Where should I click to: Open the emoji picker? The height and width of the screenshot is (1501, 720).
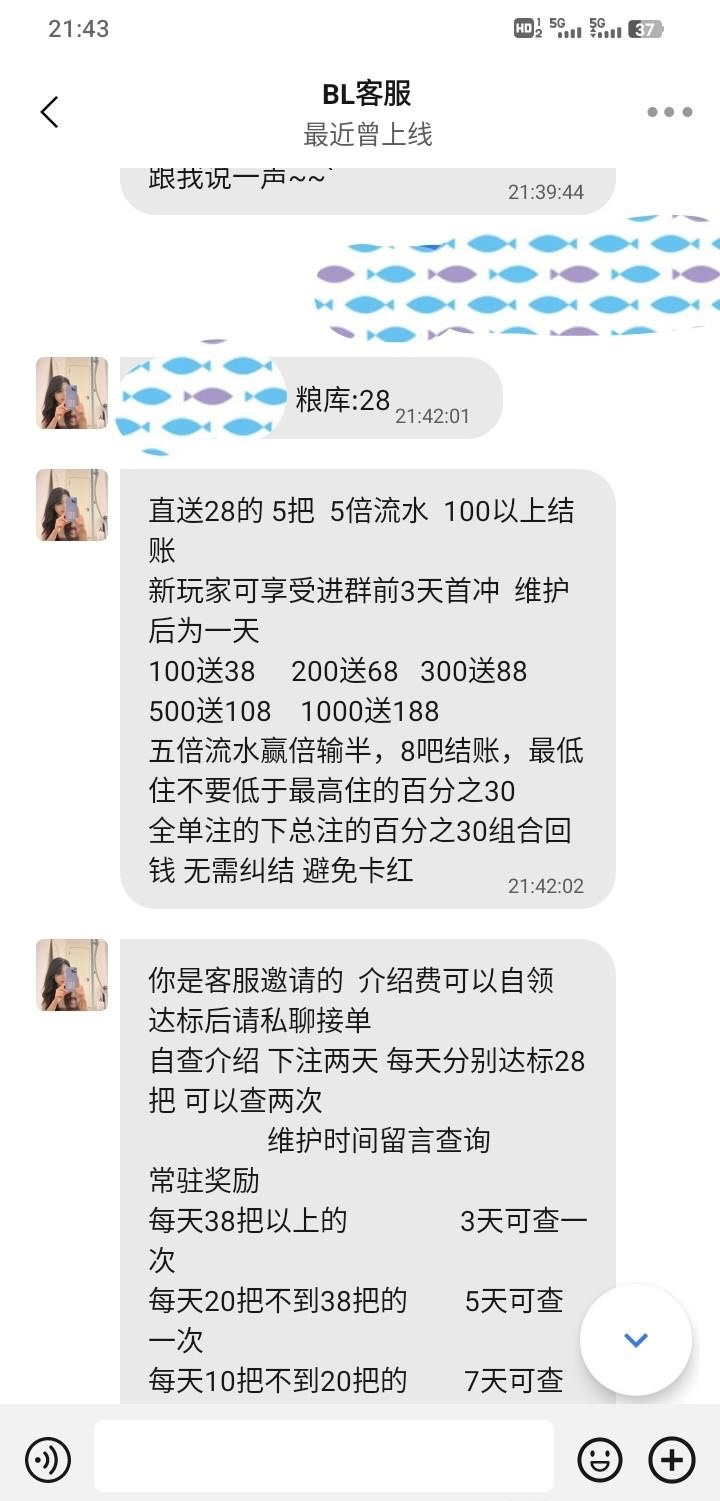tap(600, 1461)
